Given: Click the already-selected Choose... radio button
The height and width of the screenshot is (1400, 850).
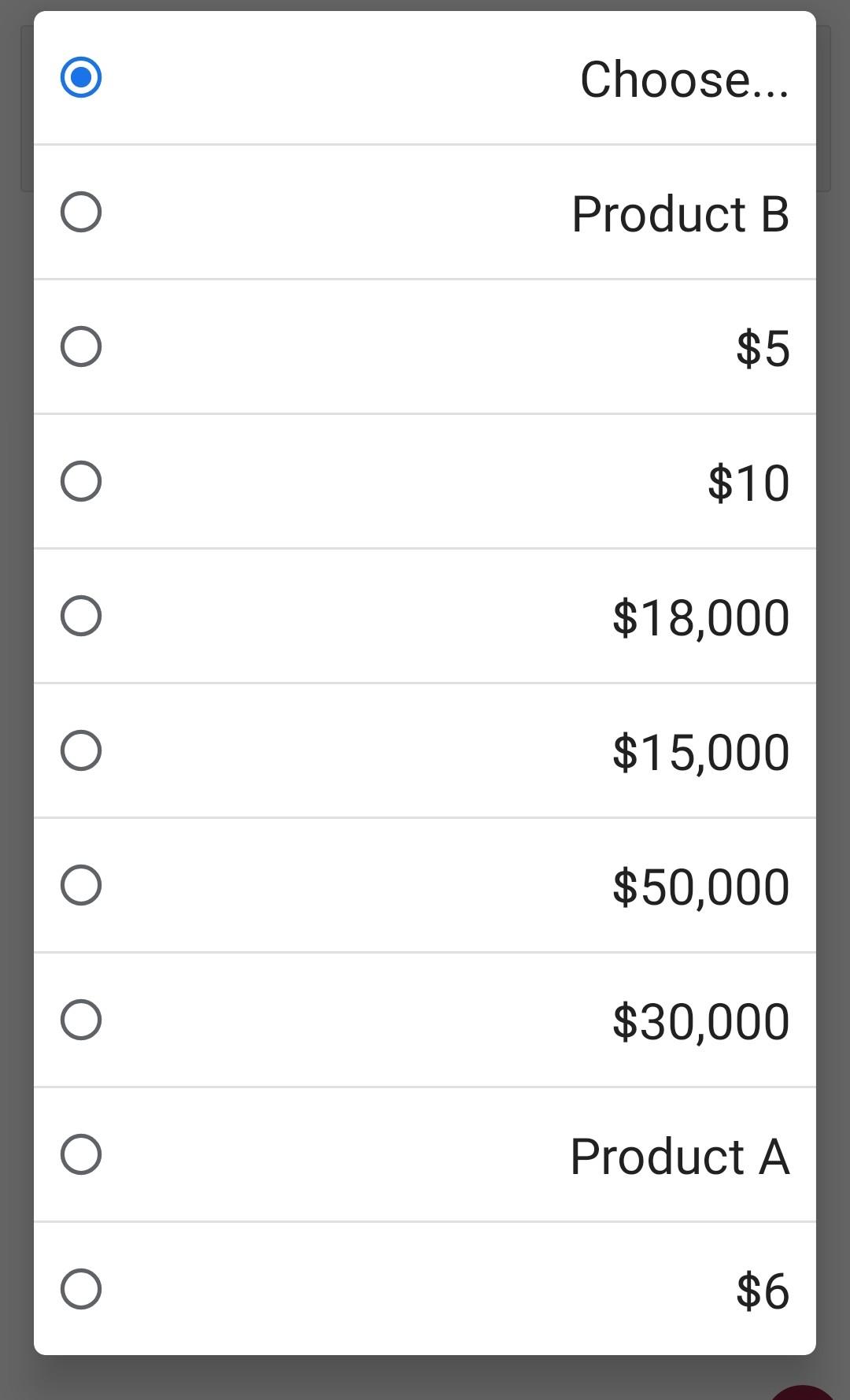Looking at the screenshot, I should pos(82,77).
